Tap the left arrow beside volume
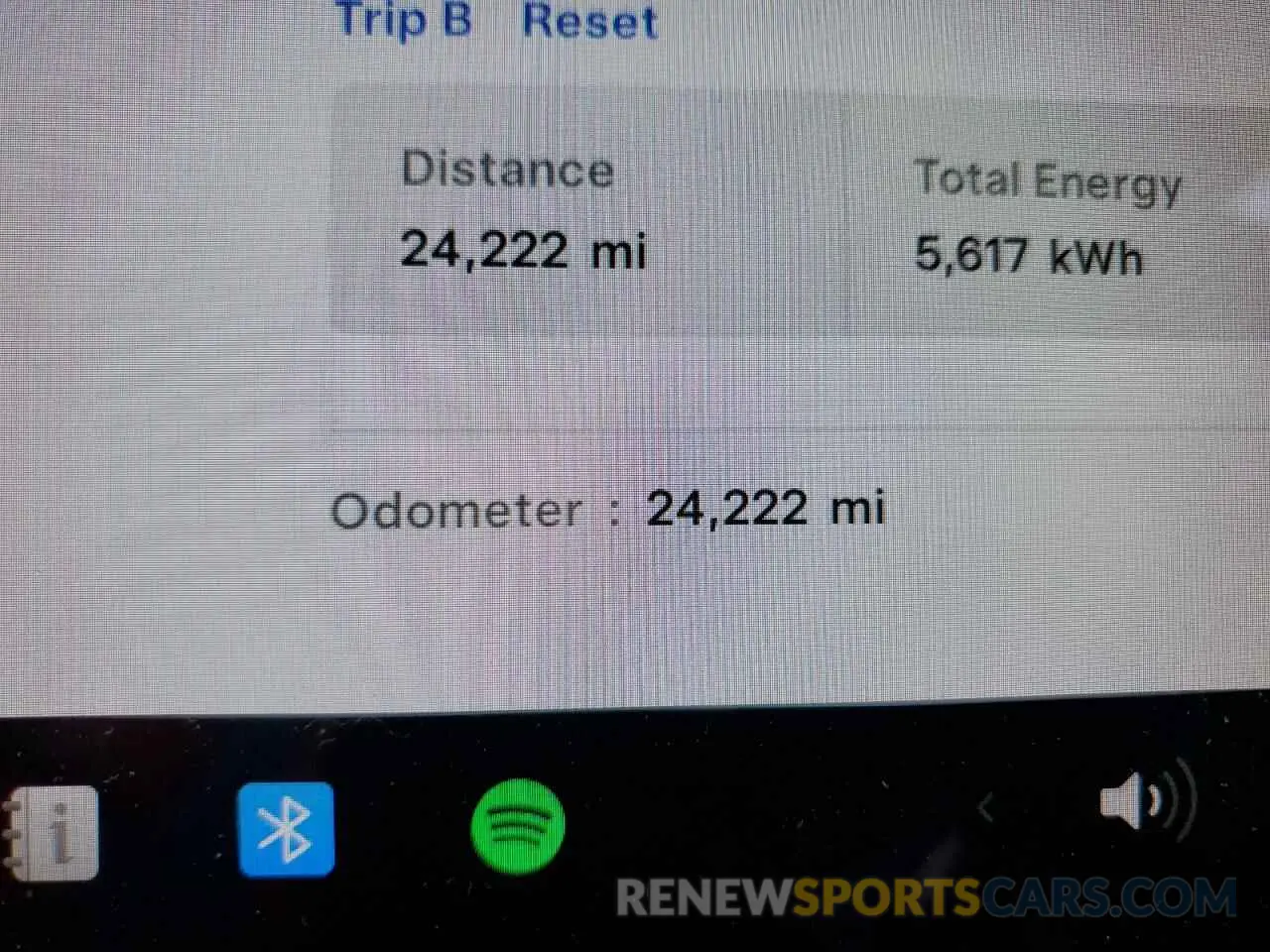 click(x=985, y=808)
